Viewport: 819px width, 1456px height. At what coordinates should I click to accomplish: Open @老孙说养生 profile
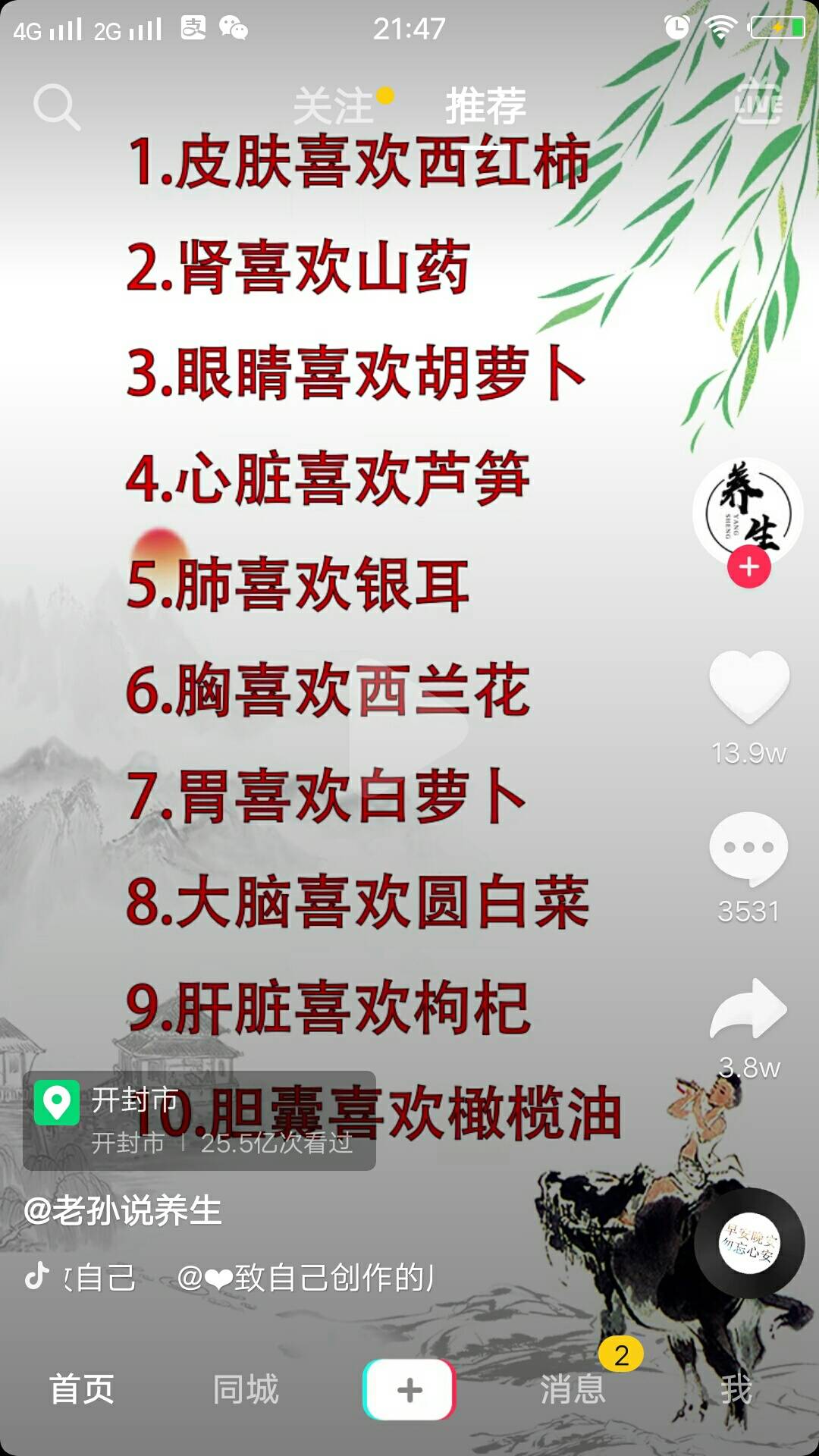tap(123, 1210)
